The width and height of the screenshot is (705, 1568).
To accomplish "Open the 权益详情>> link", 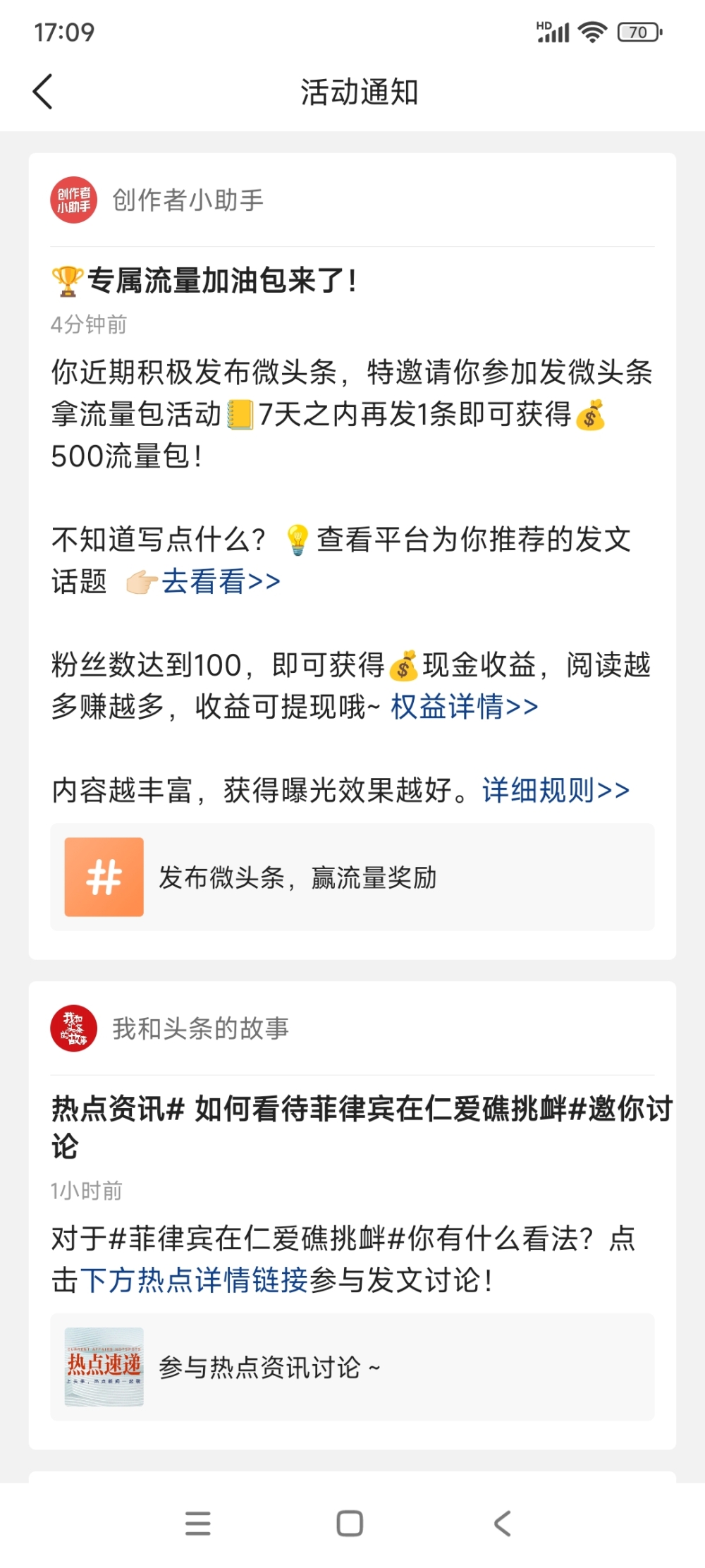I will click(465, 707).
